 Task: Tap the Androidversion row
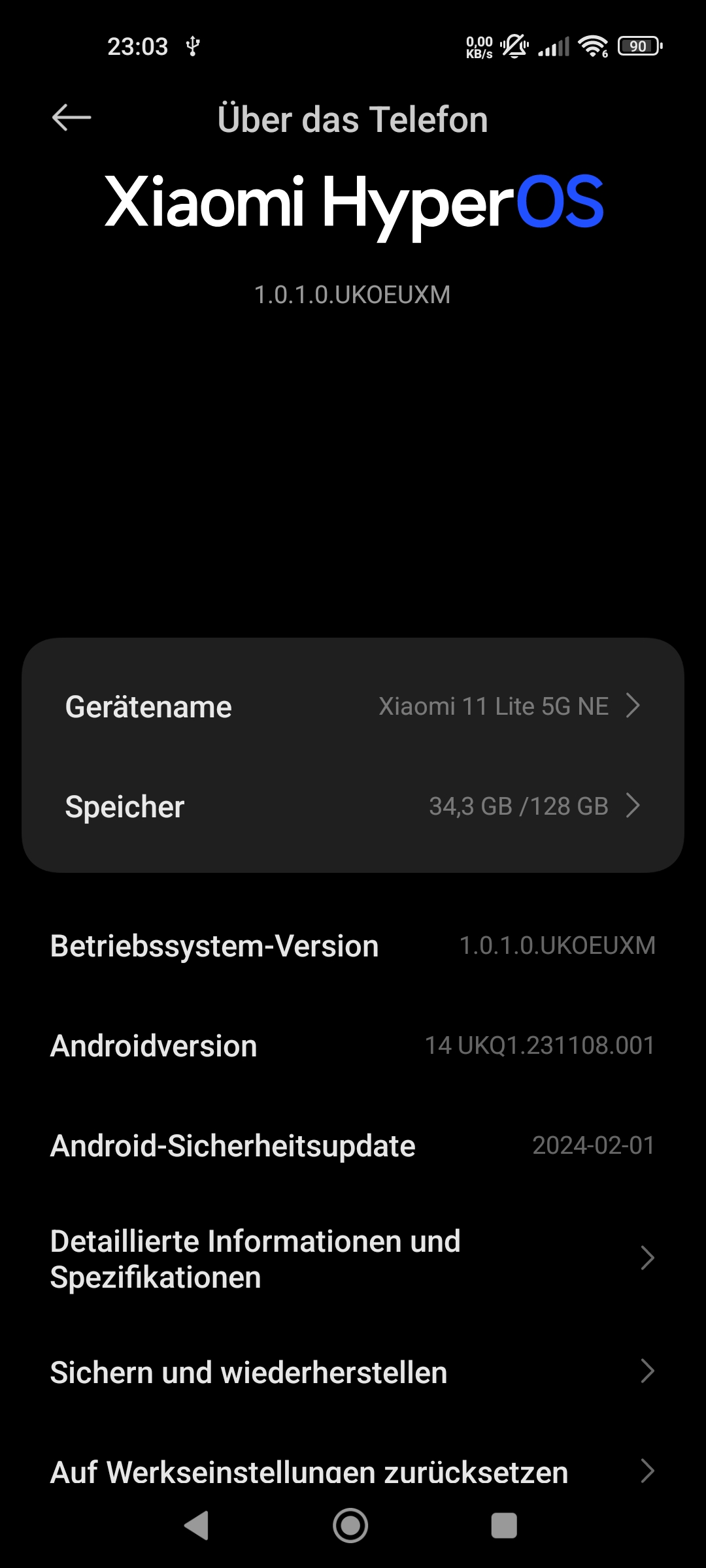[x=353, y=1046]
